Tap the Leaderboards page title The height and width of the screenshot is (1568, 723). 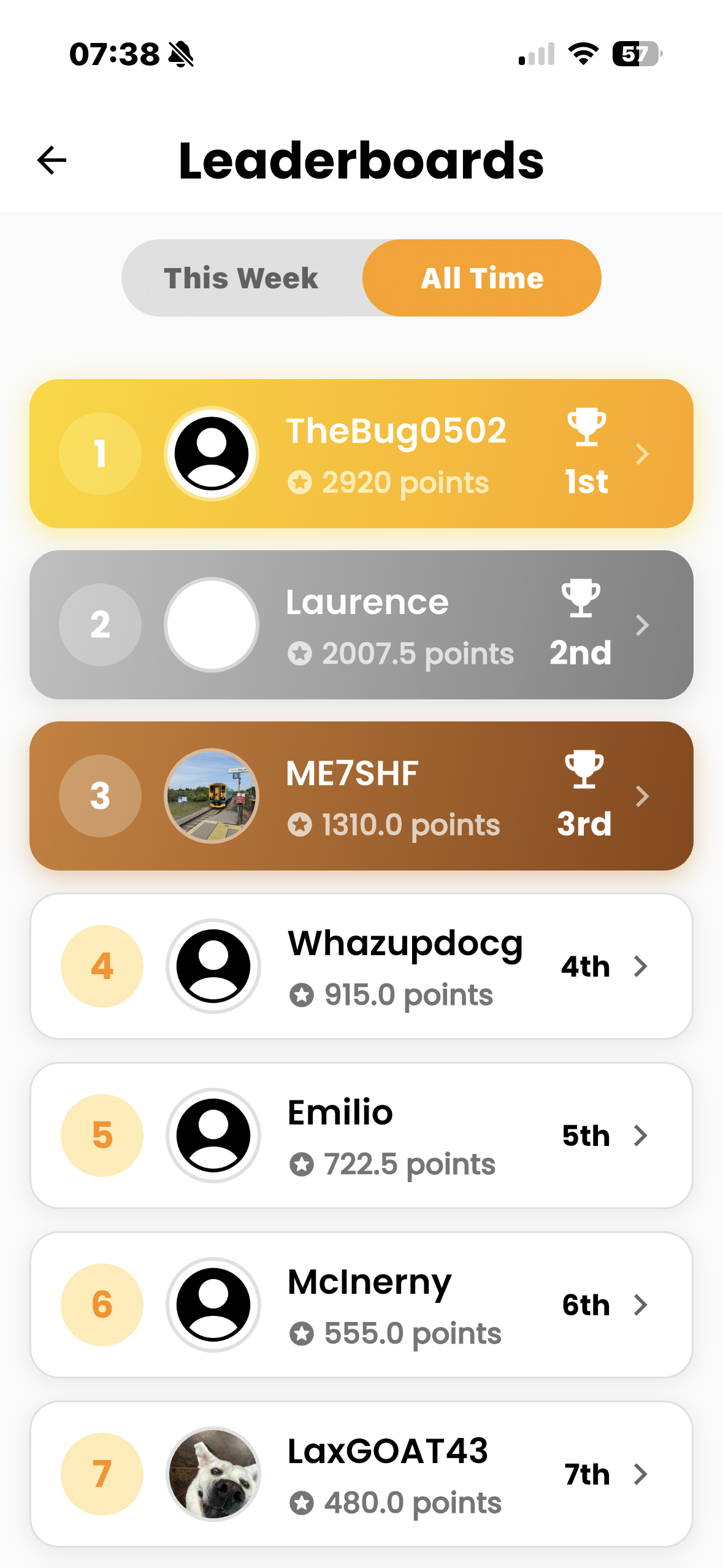pyautogui.click(x=361, y=160)
